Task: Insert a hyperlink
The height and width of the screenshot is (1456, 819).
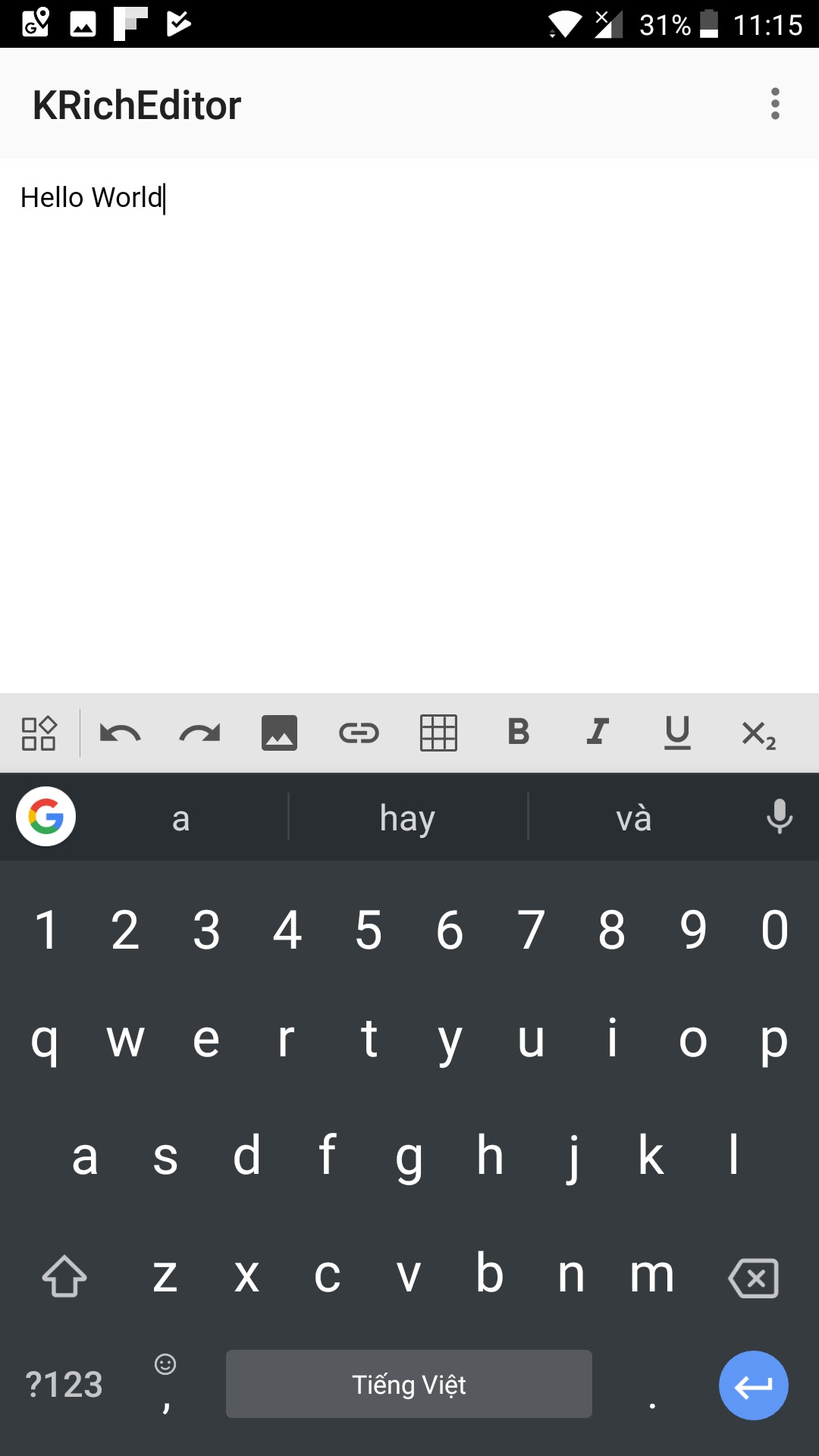Action: click(x=359, y=733)
